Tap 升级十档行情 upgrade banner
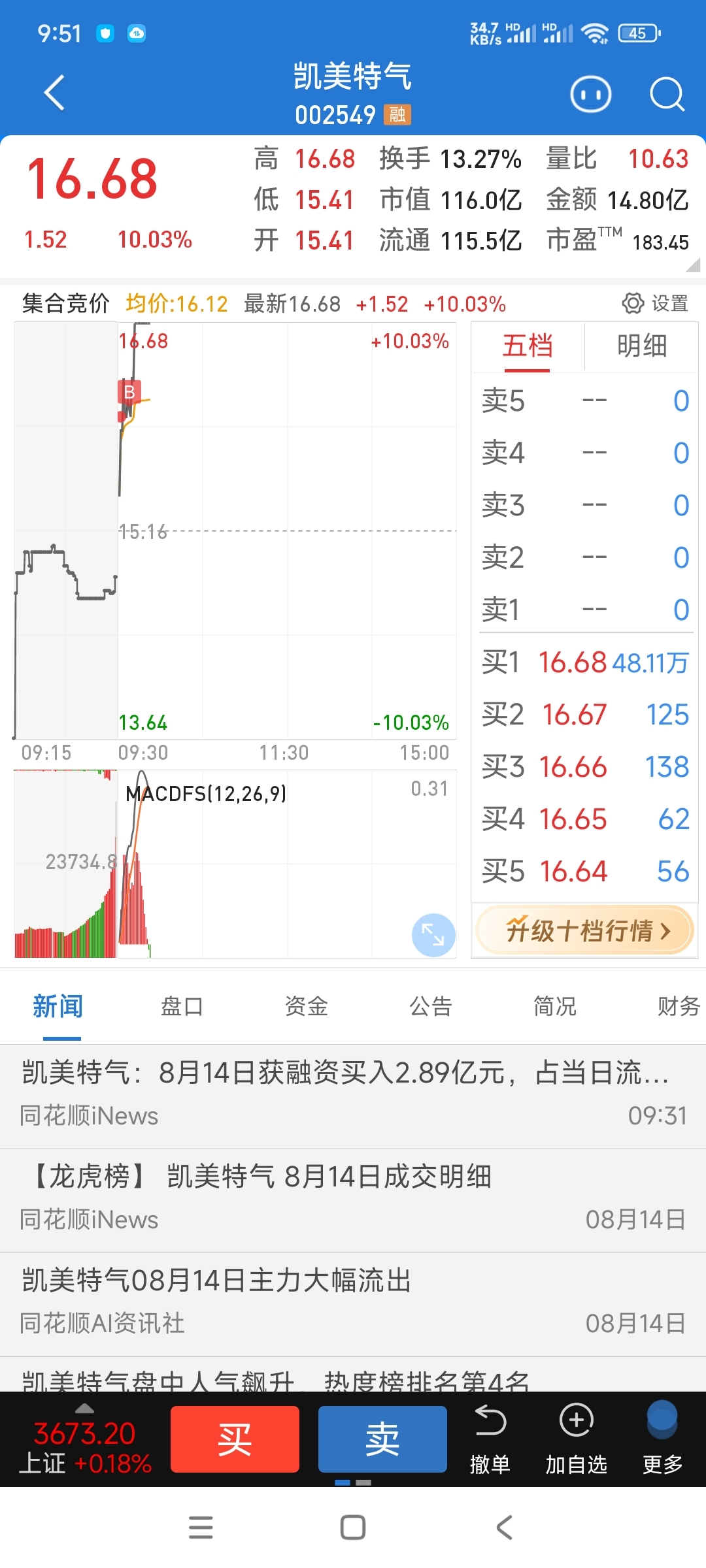 [584, 930]
